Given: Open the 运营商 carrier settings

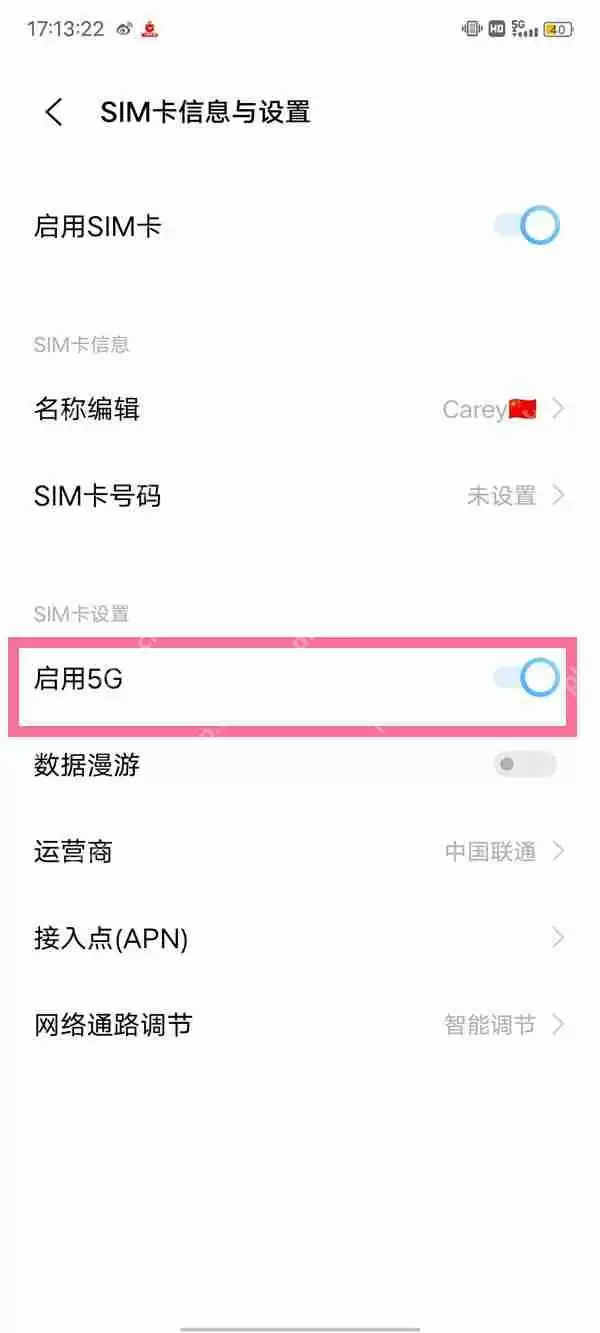Looking at the screenshot, I should coord(300,852).
